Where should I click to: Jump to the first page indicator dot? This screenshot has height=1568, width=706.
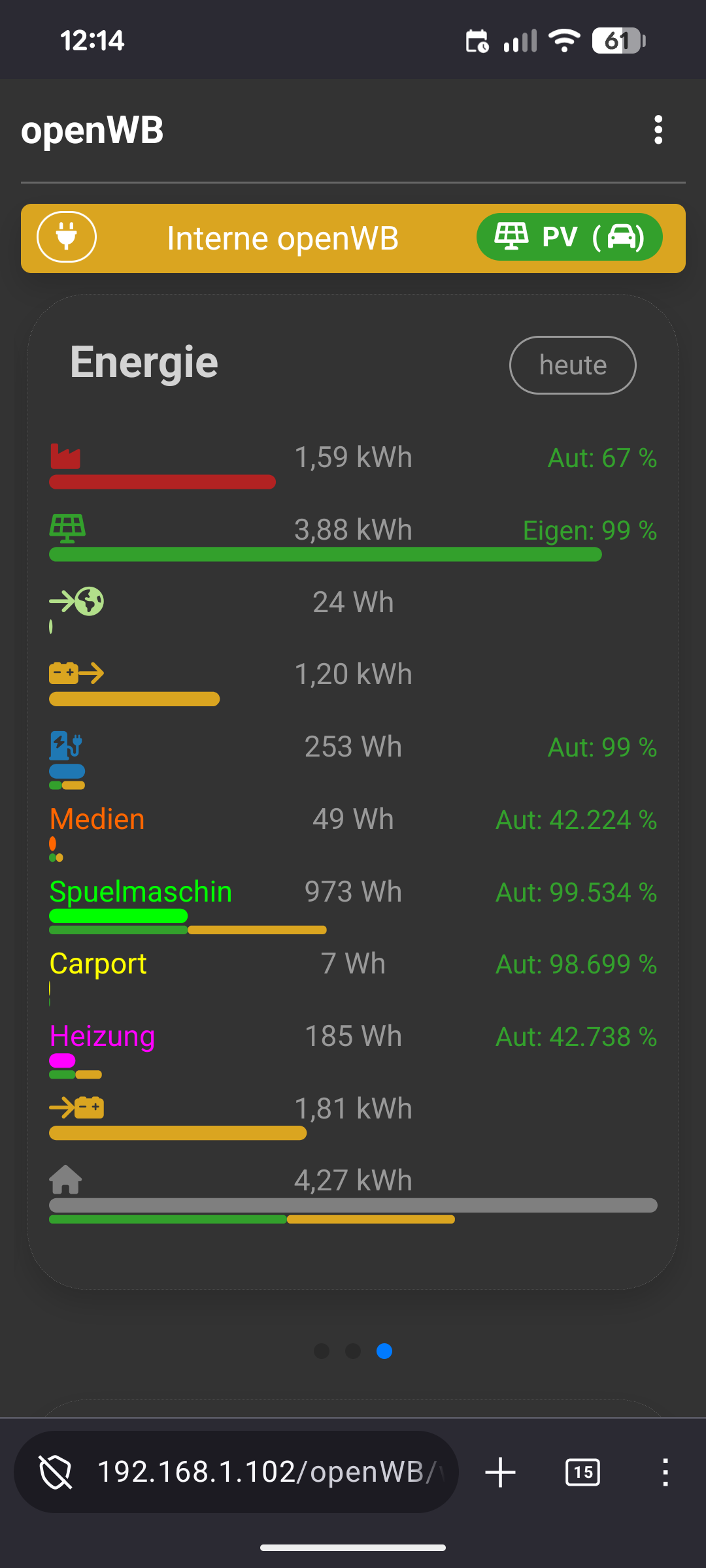click(x=322, y=1351)
